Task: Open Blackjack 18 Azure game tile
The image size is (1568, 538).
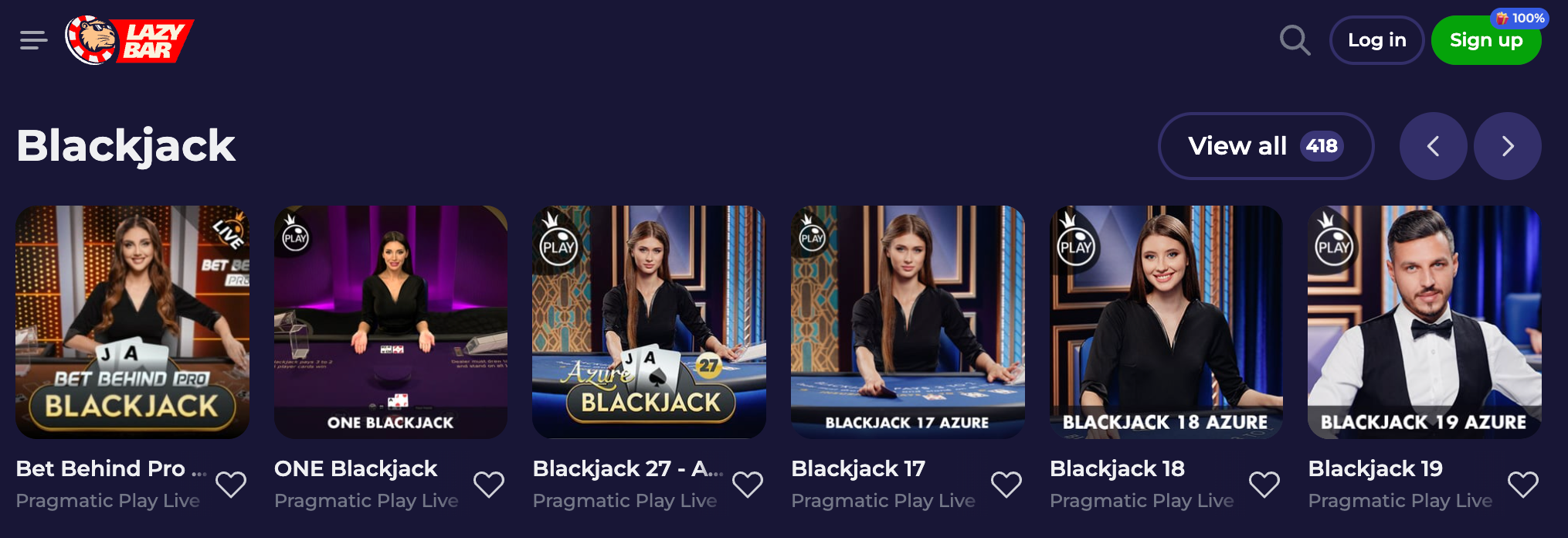Action: tap(1166, 322)
